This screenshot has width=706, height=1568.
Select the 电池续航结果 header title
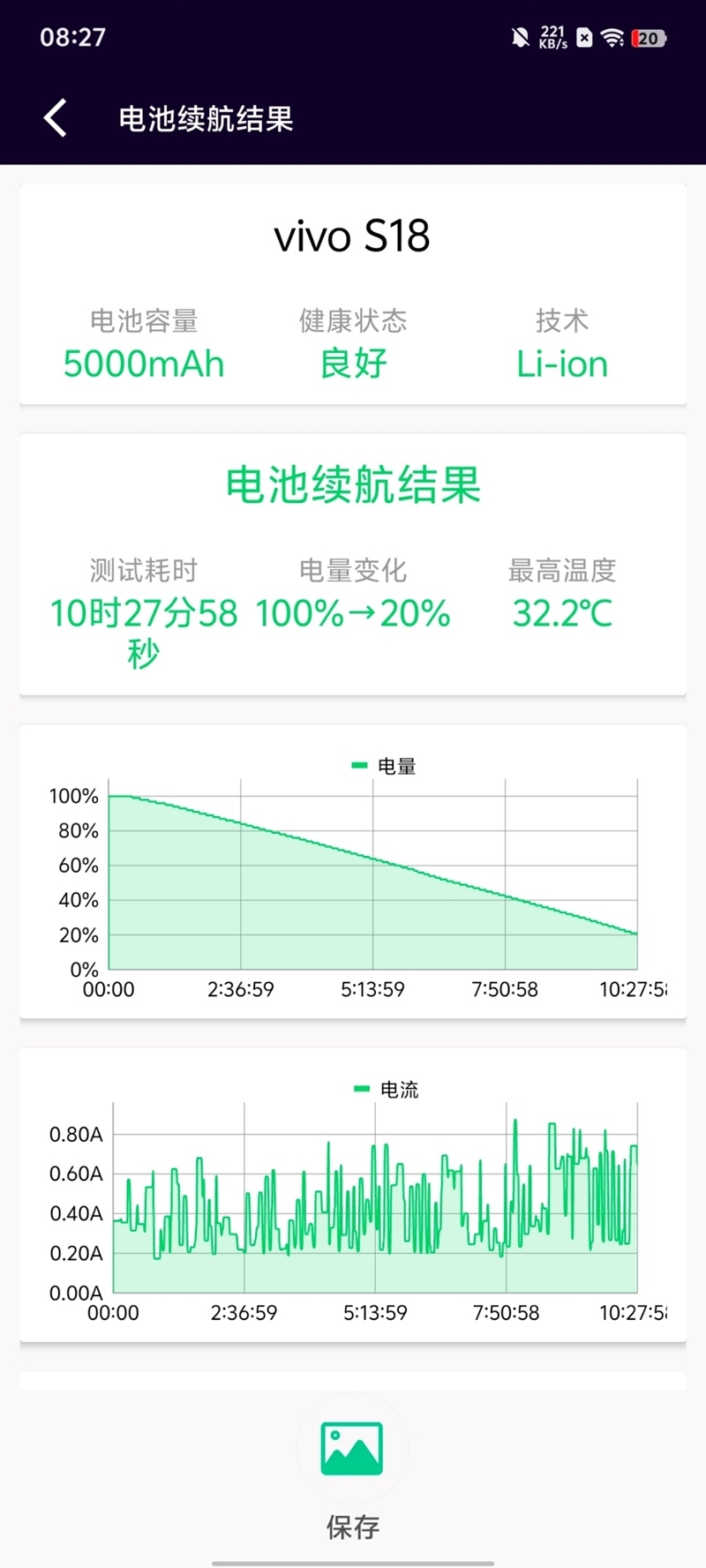tap(352, 486)
